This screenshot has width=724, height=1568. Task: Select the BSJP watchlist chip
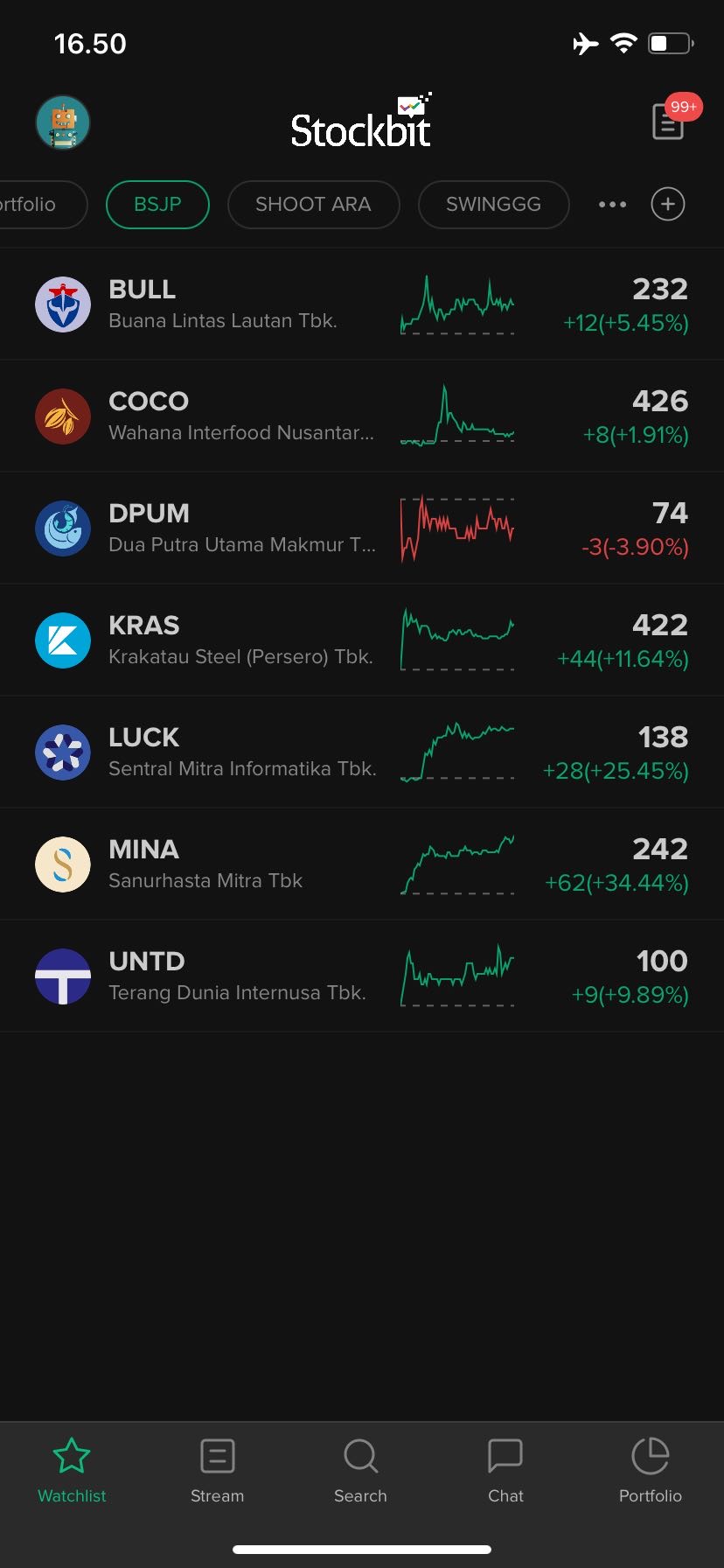pos(157,205)
